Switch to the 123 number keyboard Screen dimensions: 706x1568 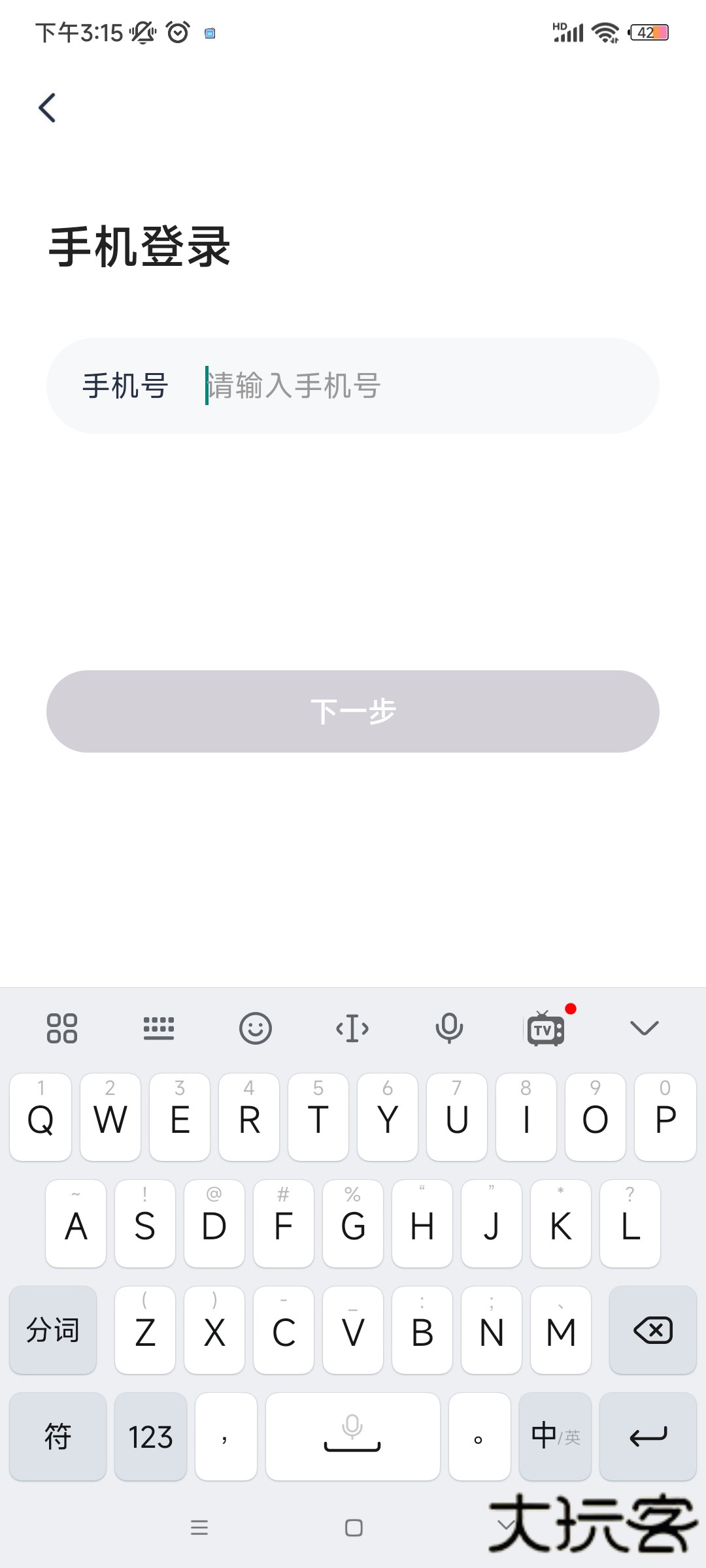tap(150, 1437)
